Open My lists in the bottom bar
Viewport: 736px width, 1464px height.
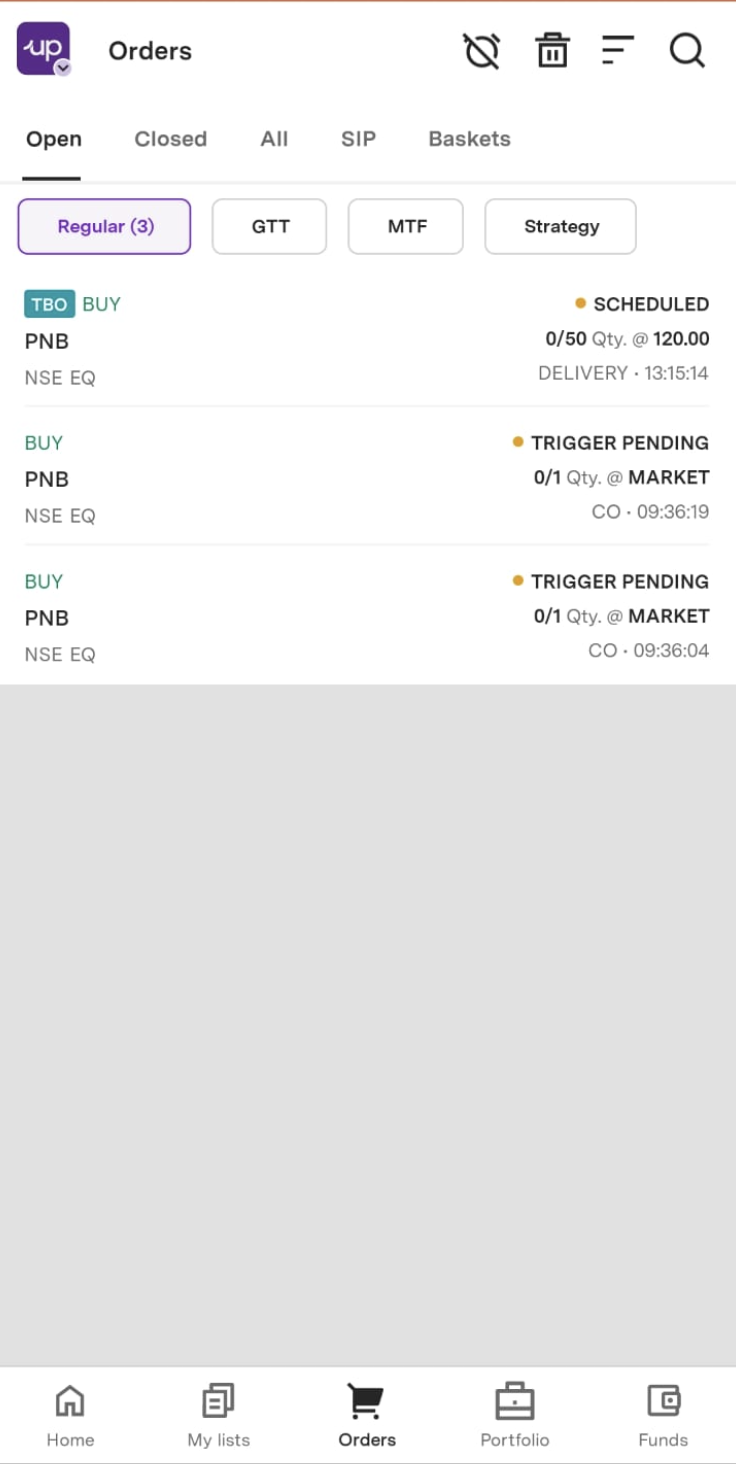point(218,1416)
